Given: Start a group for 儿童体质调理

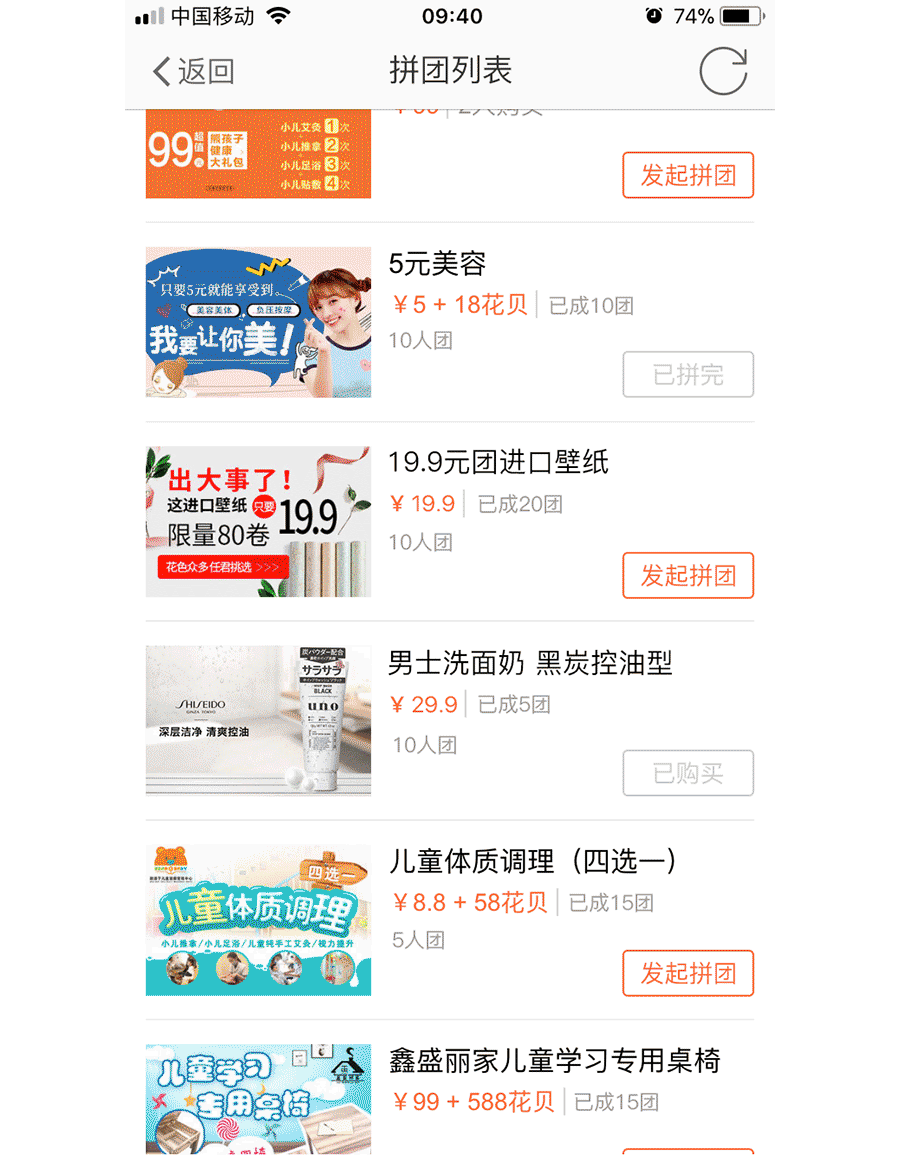Looking at the screenshot, I should click(x=687, y=973).
